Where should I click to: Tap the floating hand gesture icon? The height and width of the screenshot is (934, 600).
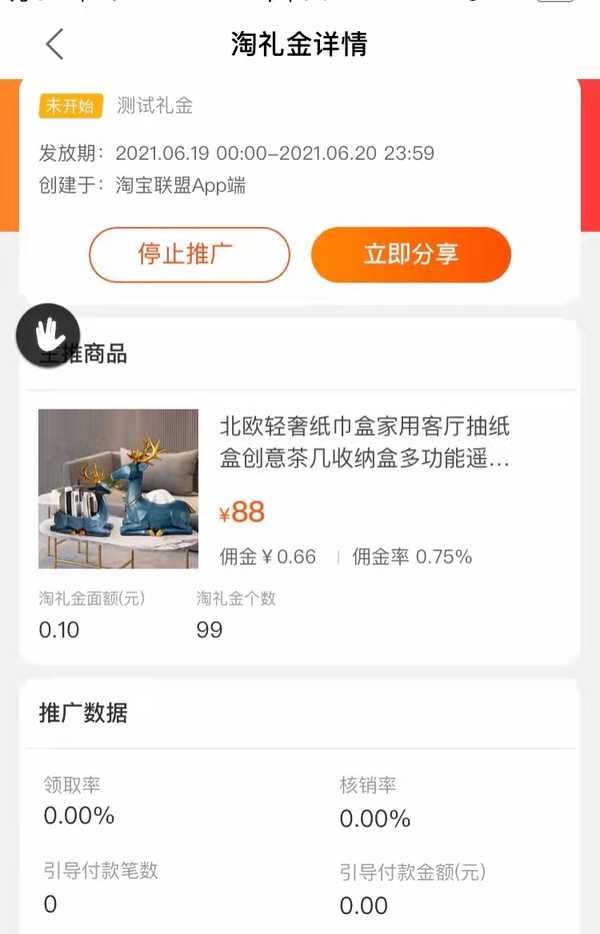point(47,335)
